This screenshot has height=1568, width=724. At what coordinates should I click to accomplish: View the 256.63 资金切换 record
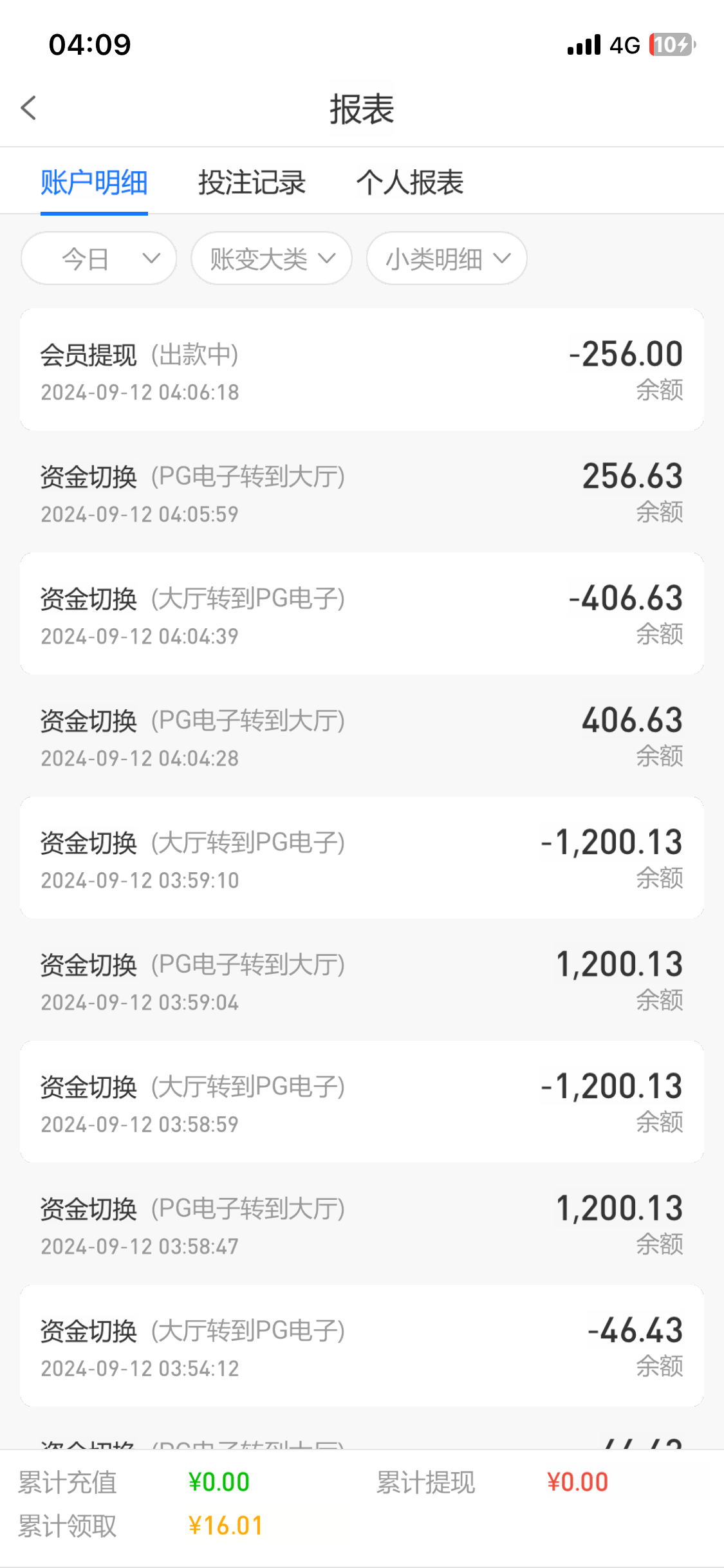(362, 492)
